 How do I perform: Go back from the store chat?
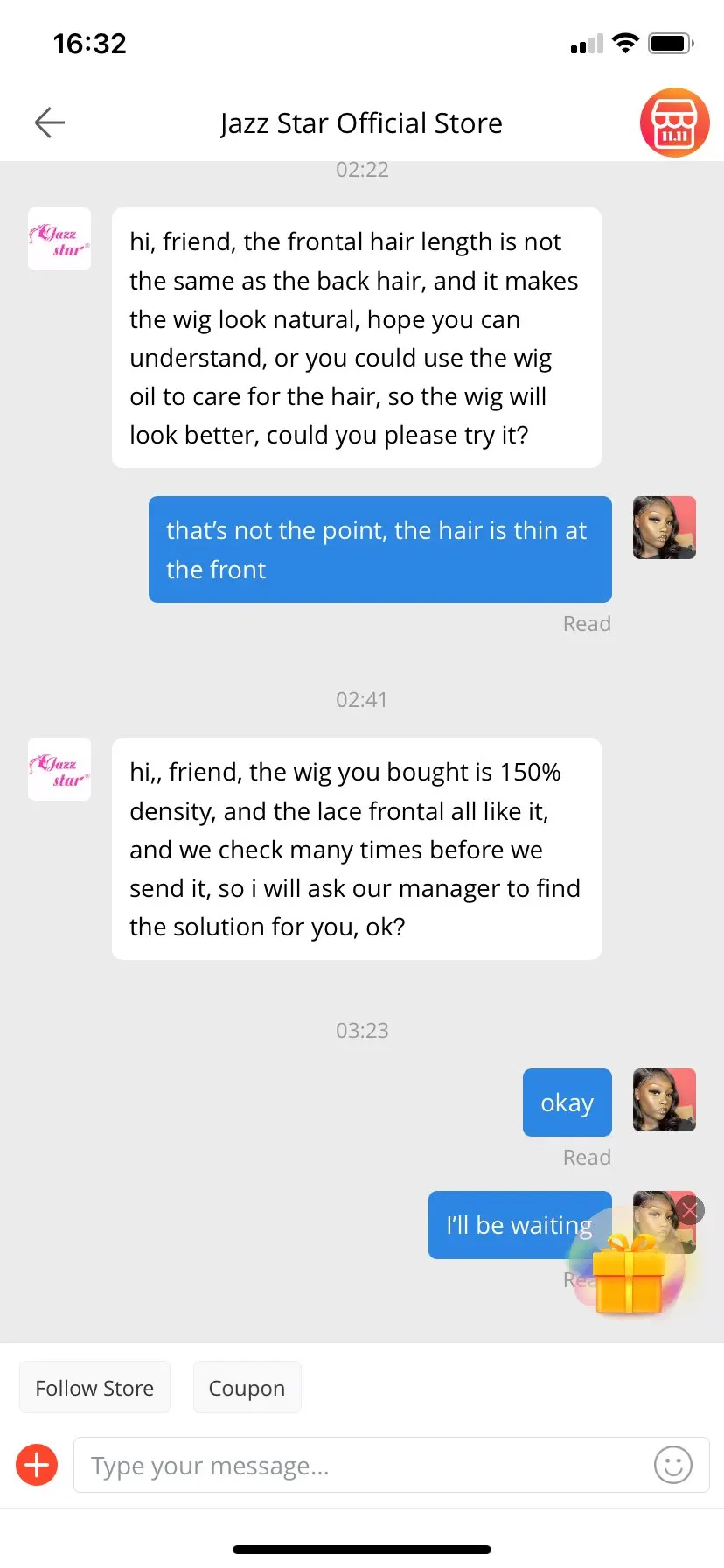click(50, 122)
